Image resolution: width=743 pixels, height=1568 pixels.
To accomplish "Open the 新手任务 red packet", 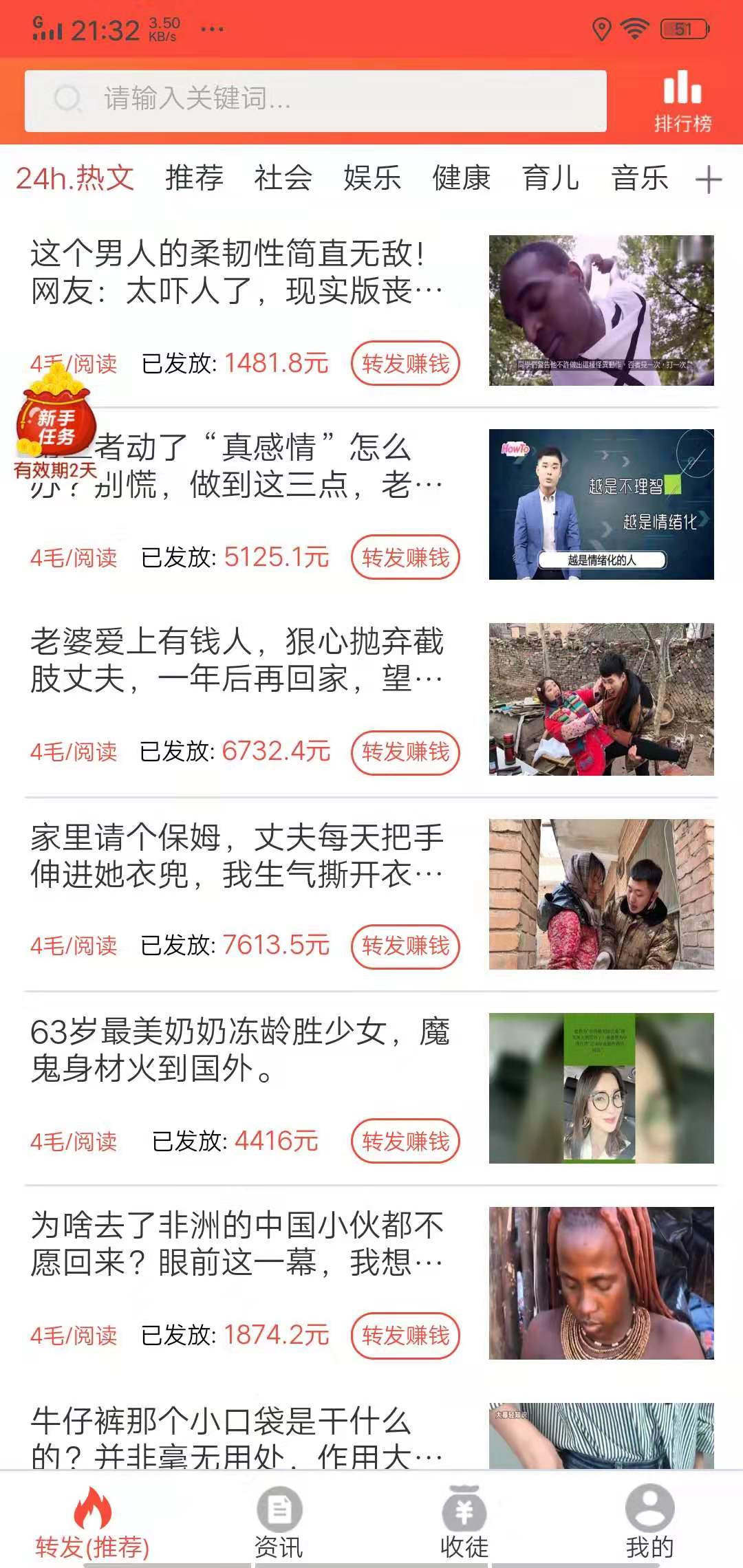I will 55,422.
